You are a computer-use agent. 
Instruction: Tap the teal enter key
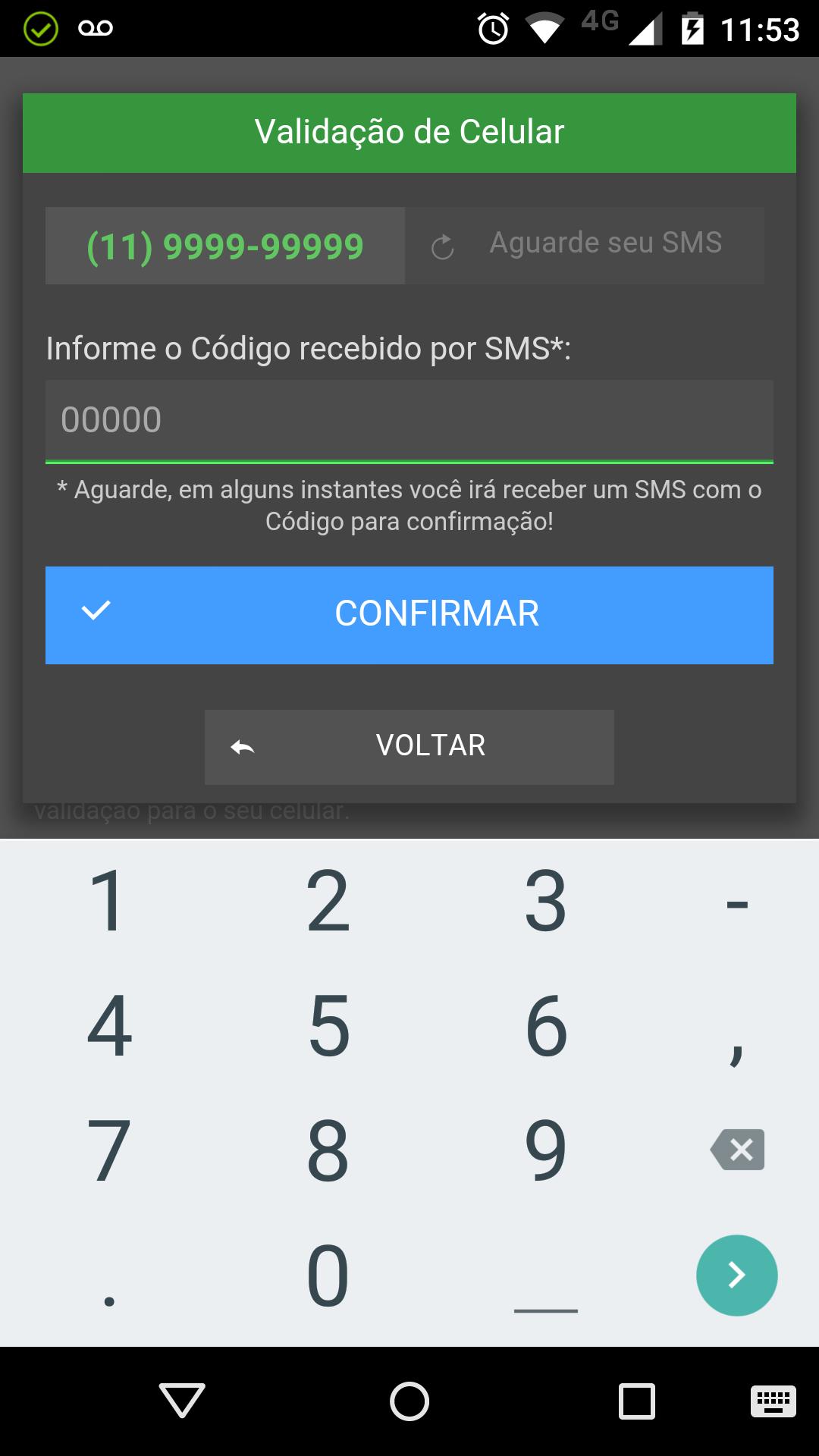coord(736,1276)
